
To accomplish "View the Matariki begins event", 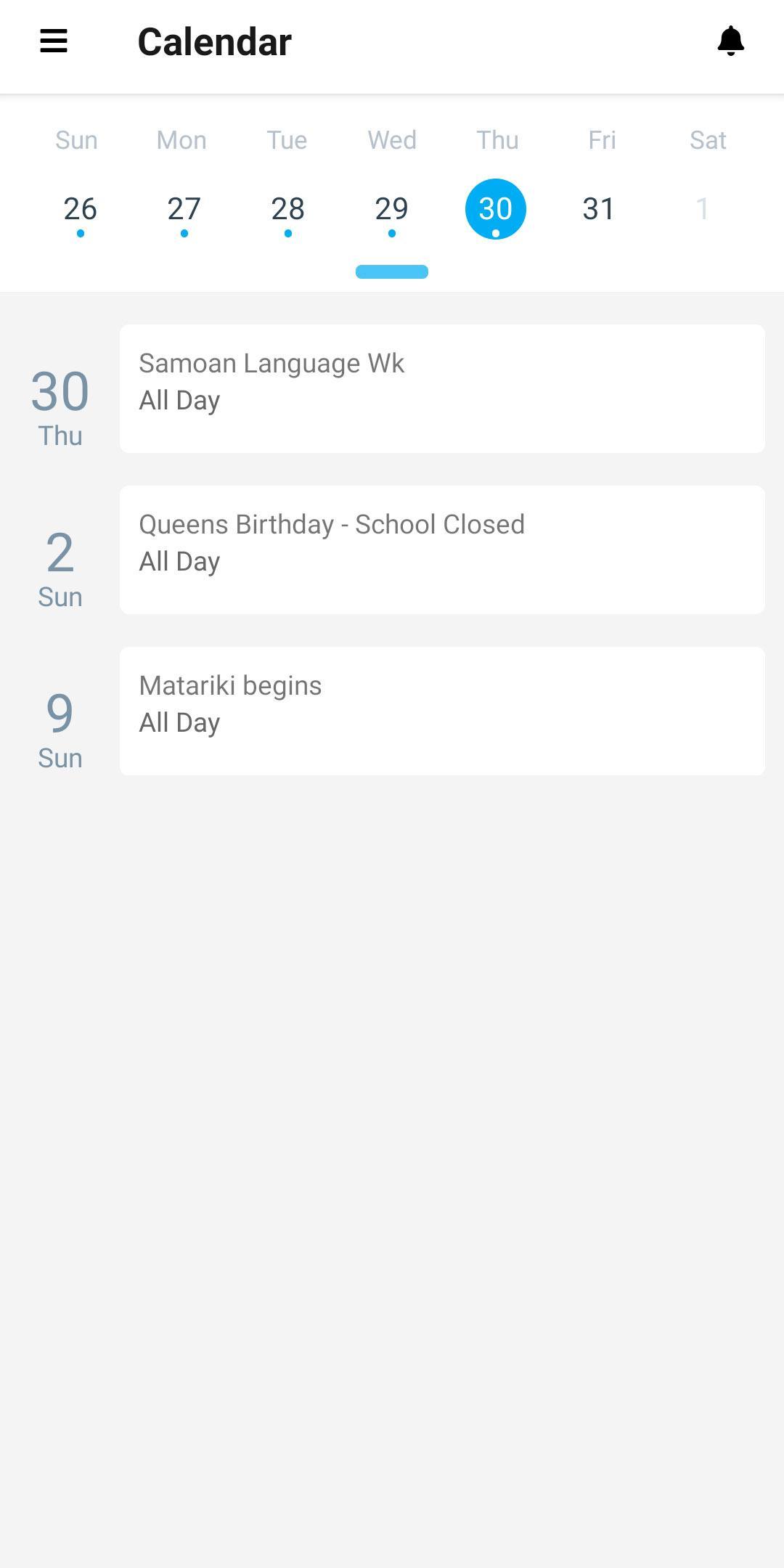I will (x=442, y=711).
